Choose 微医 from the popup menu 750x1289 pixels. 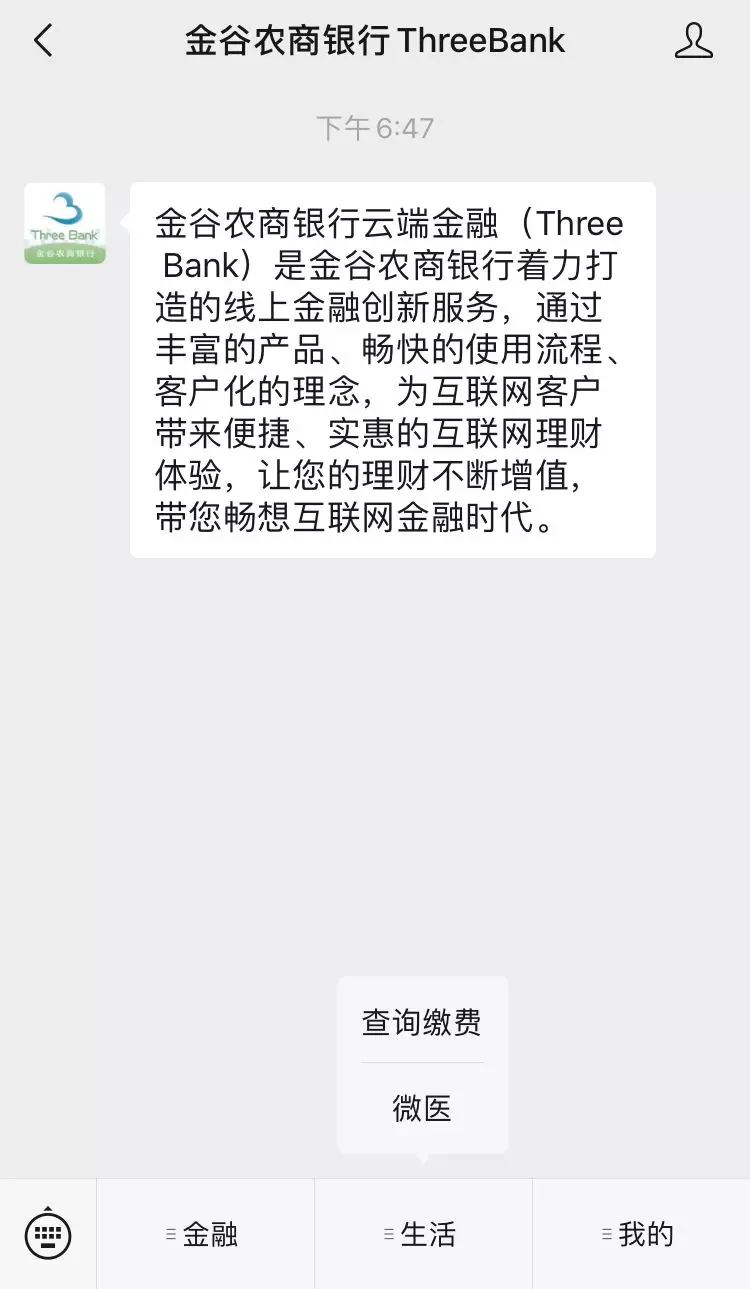(x=422, y=1108)
